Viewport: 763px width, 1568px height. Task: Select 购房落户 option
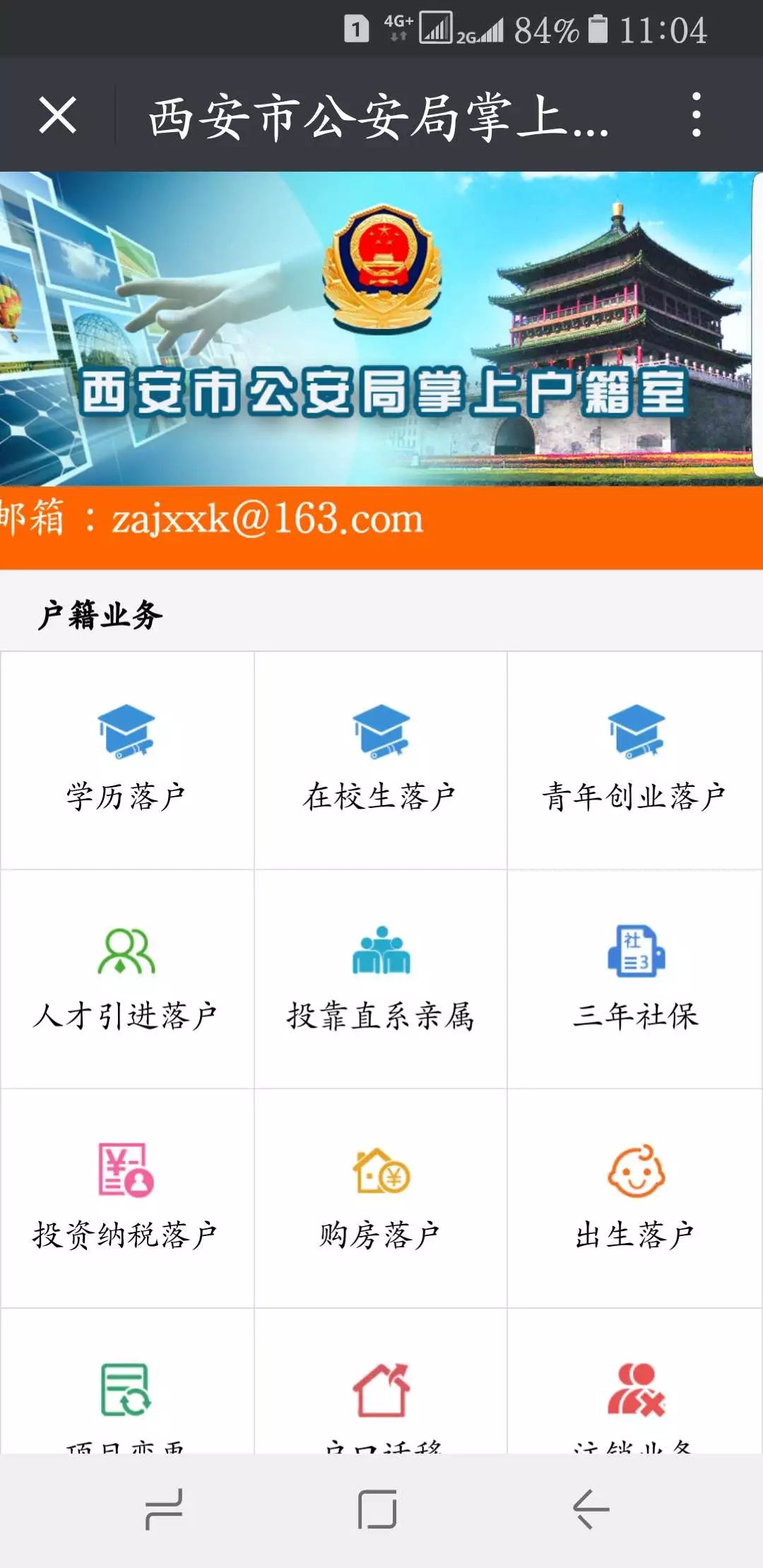[381, 1197]
